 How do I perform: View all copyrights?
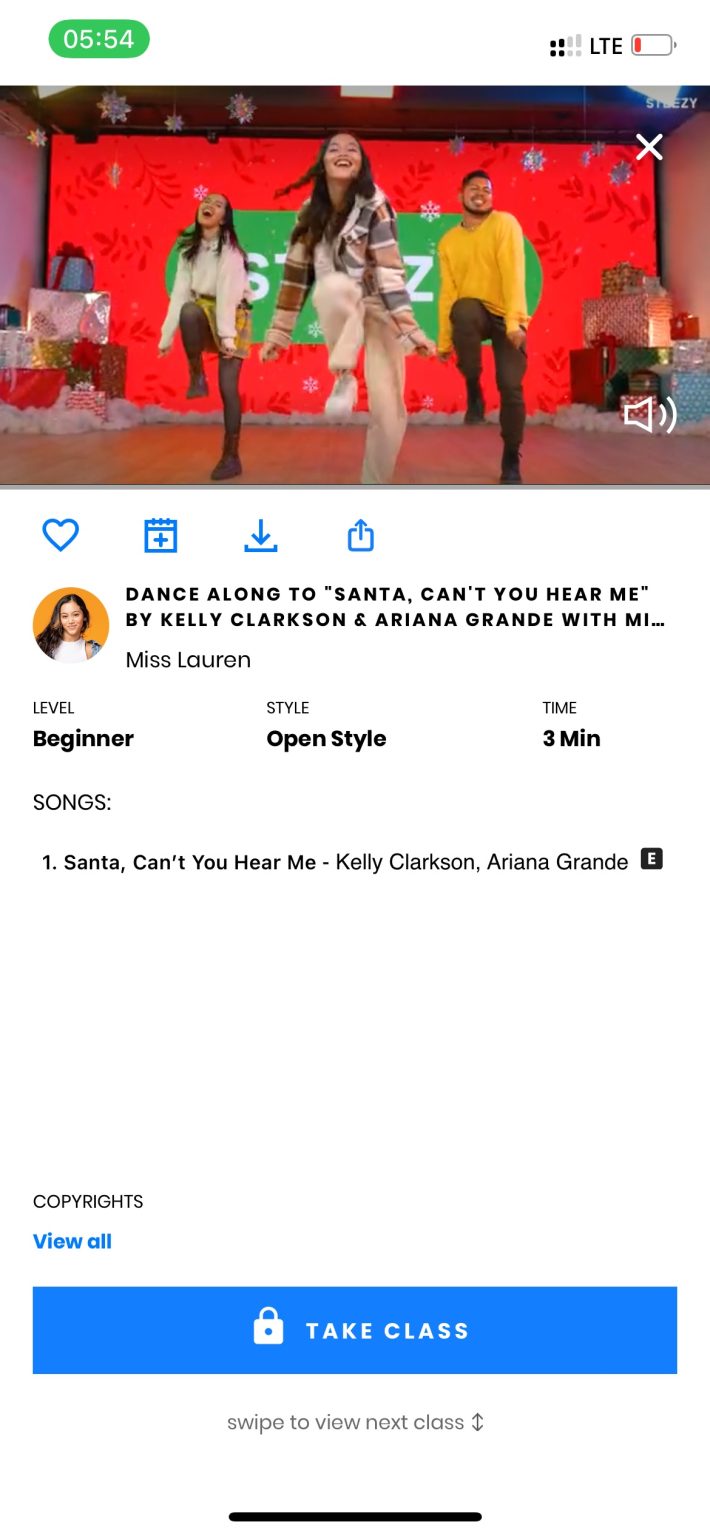coord(72,1241)
